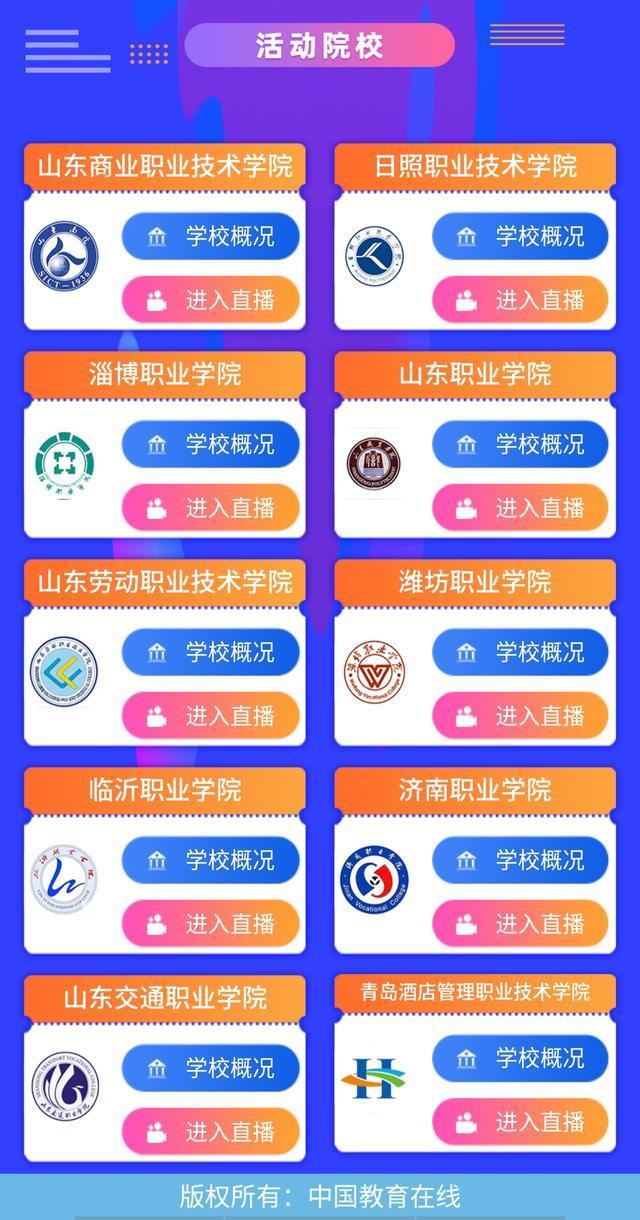Viewport: 640px width, 1220px height.
Task: Join 进入直播 of 济南职业学院
Action: coord(520,923)
